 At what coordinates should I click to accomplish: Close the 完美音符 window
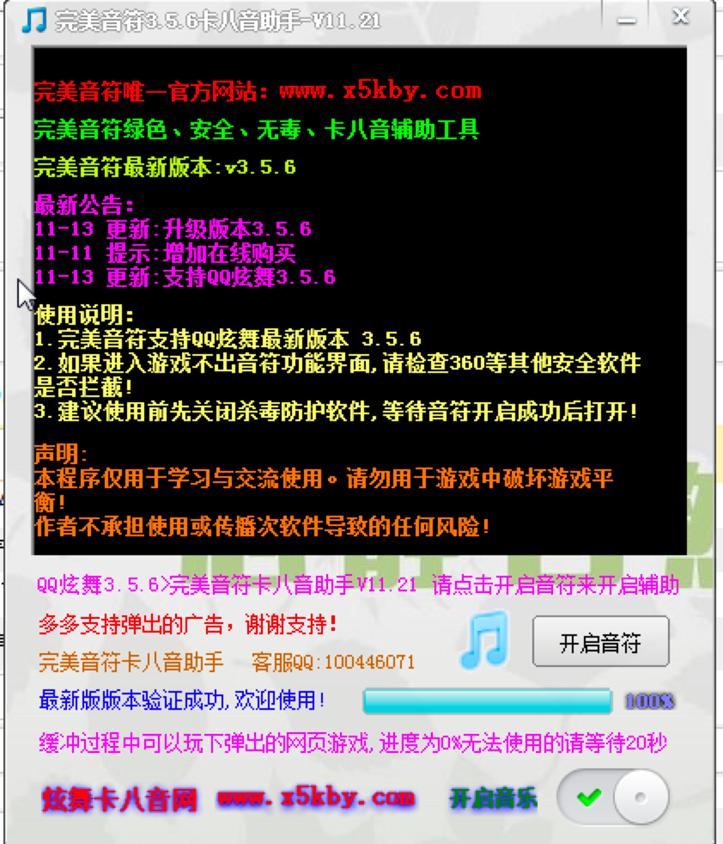(680, 17)
